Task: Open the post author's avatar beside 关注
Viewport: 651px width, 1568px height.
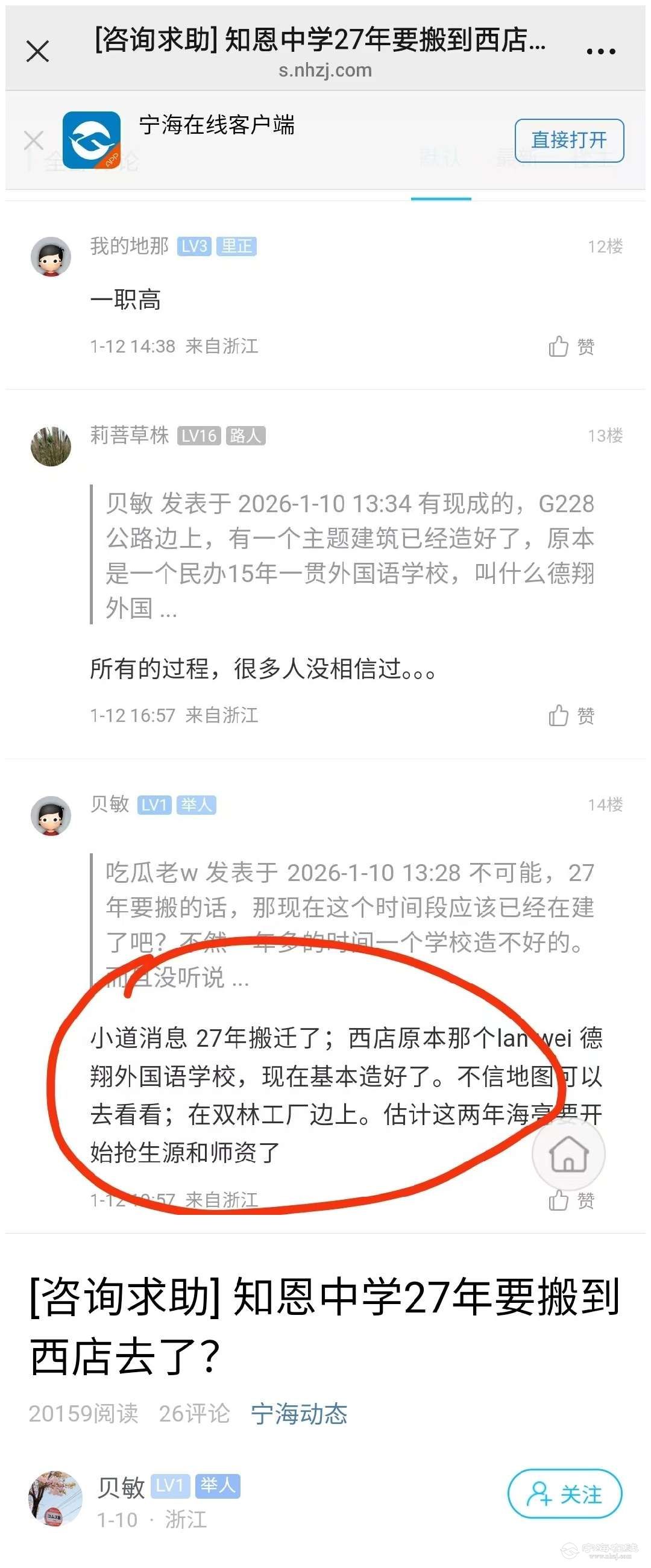Action: pyautogui.click(x=55, y=1499)
